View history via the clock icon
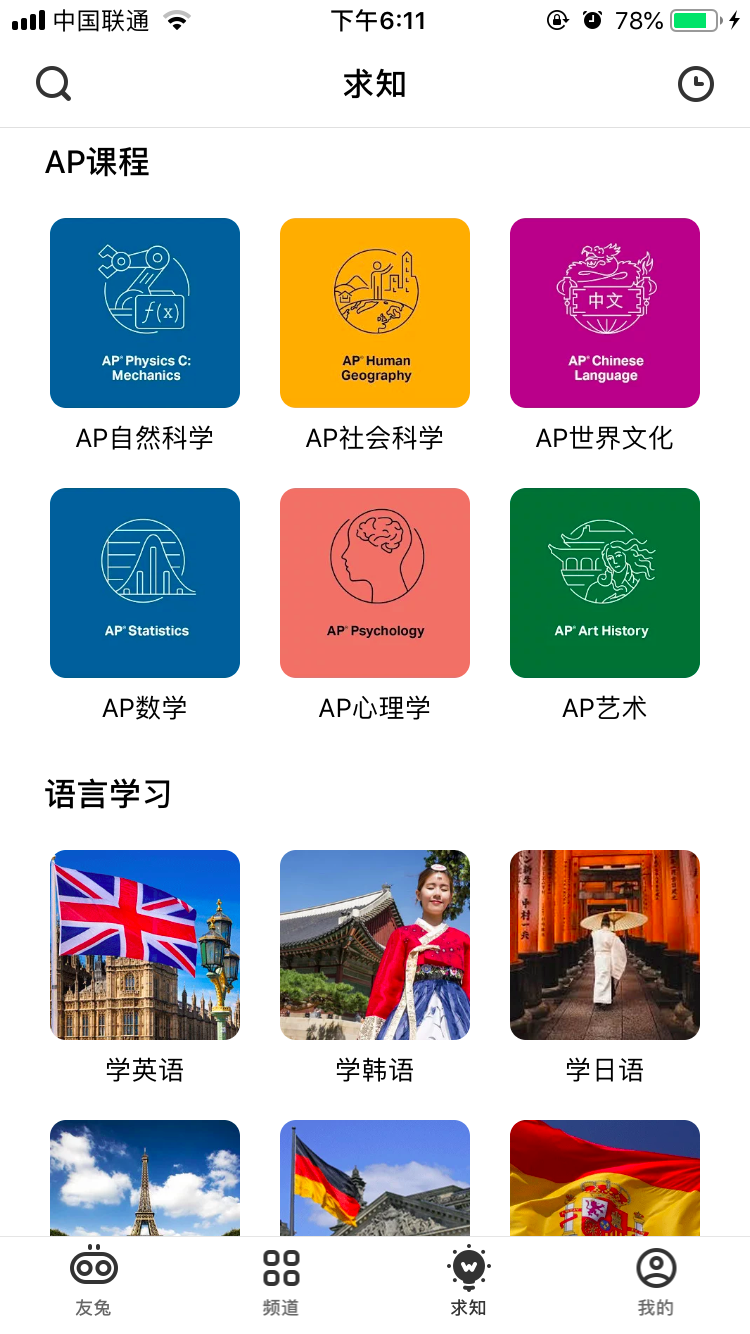The height and width of the screenshot is (1334, 750). click(x=696, y=84)
